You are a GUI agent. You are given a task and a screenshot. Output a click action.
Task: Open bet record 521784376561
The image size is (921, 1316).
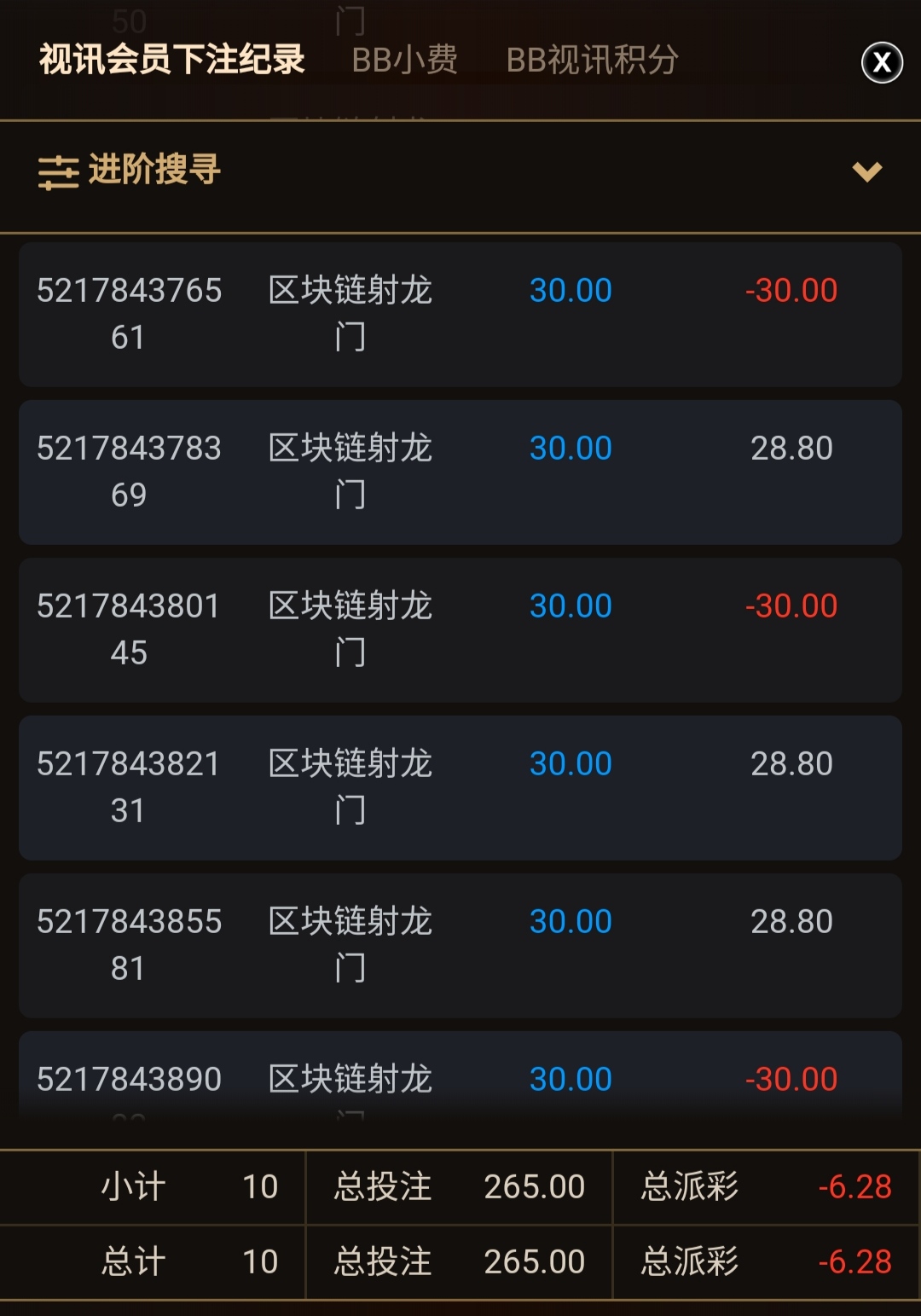click(460, 314)
